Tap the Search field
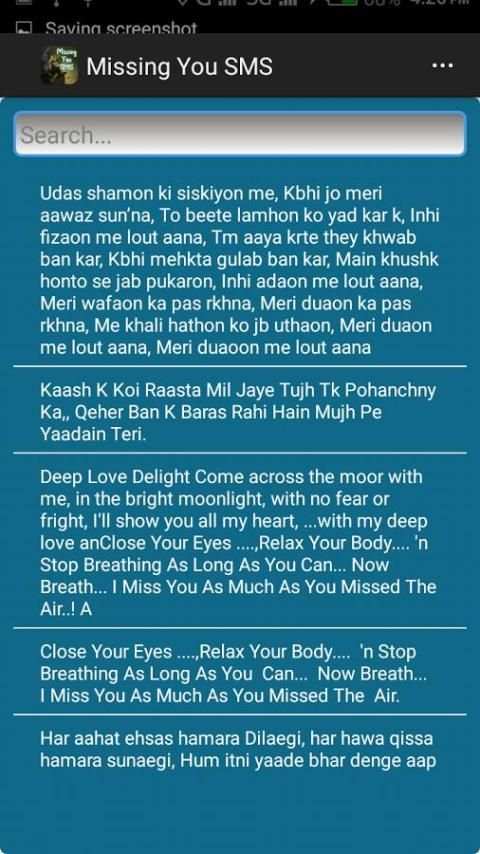The width and height of the screenshot is (480, 854). pos(240,134)
